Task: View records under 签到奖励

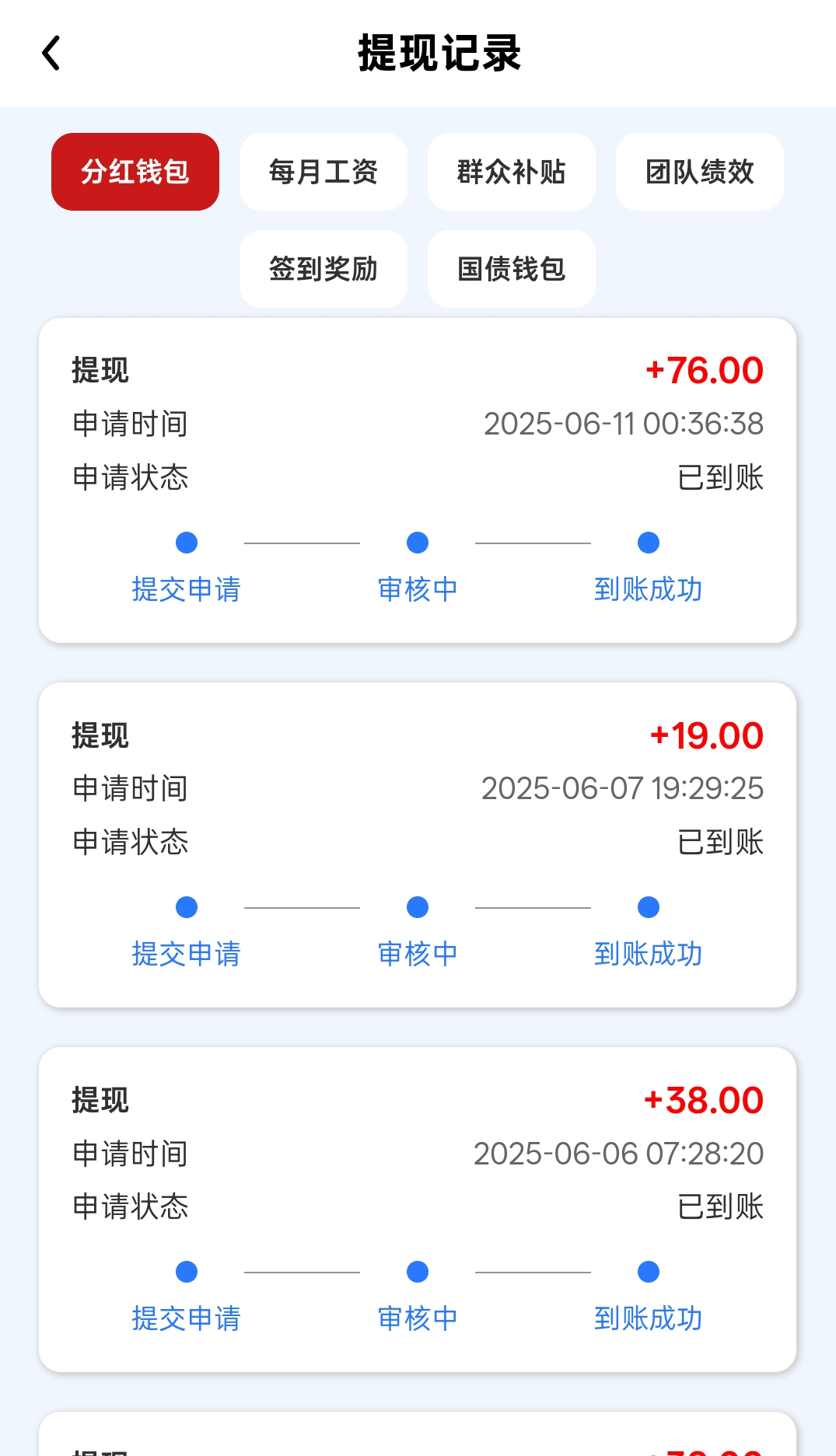Action: [x=323, y=269]
